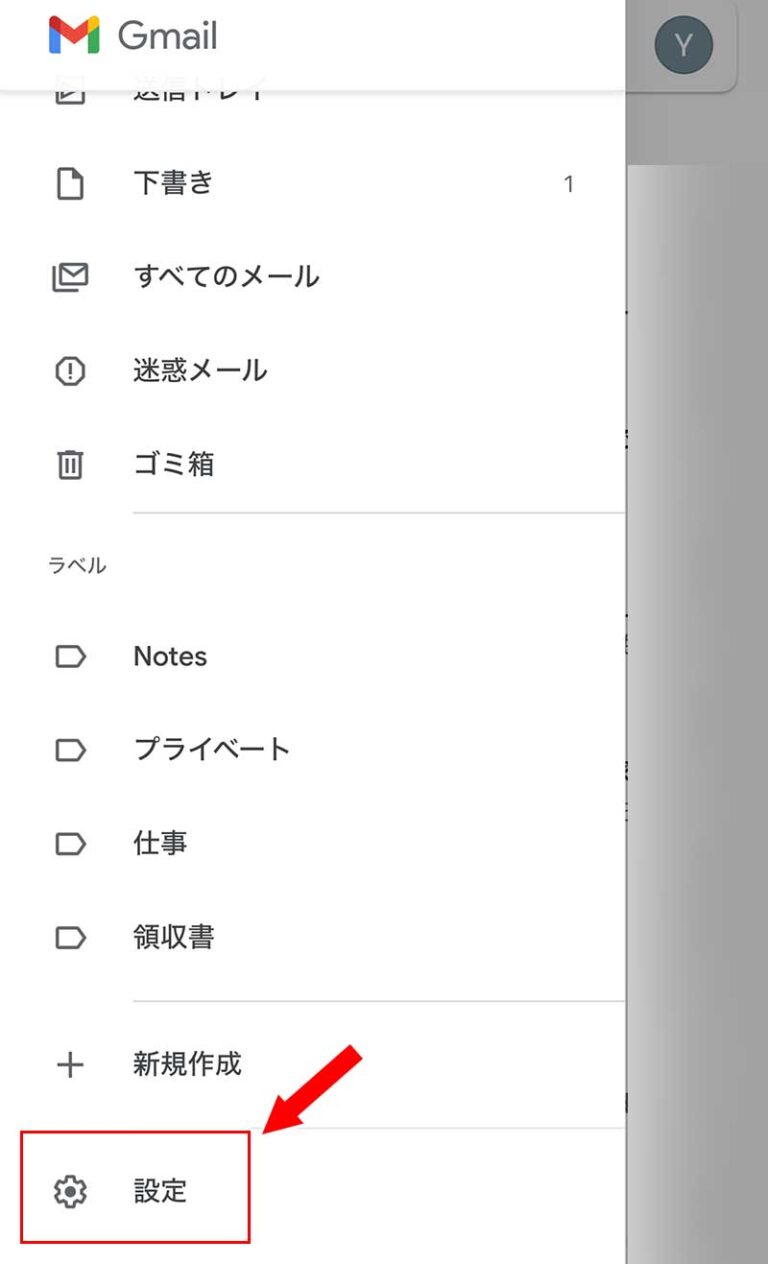This screenshot has width=768, height=1264.
Task: Open the プライベート label
Action: coord(211,750)
